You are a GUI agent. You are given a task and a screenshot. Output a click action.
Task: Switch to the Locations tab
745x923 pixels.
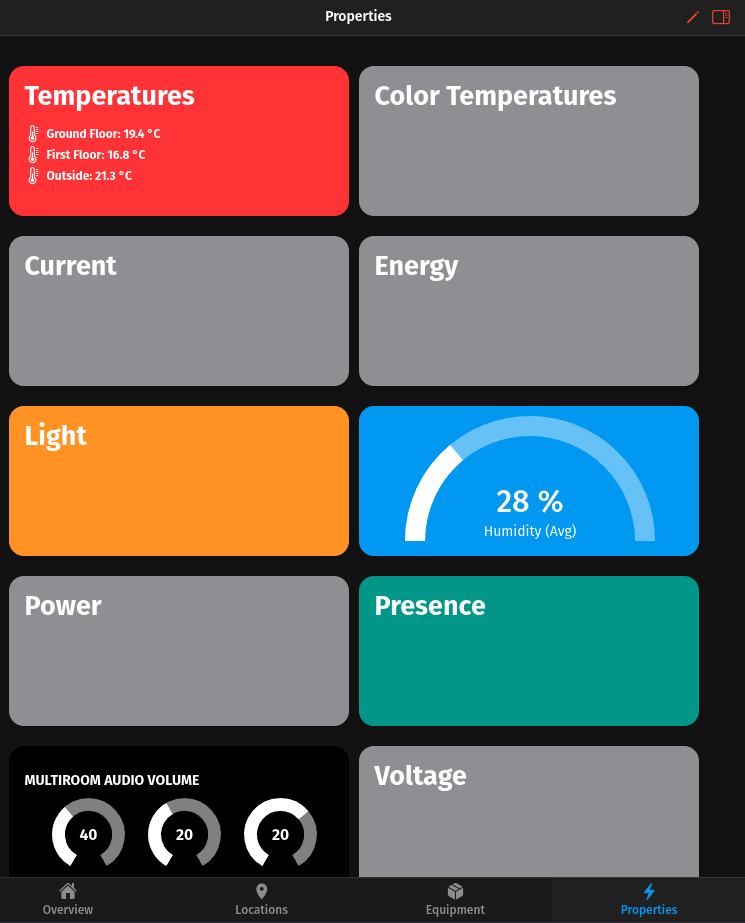click(x=261, y=899)
